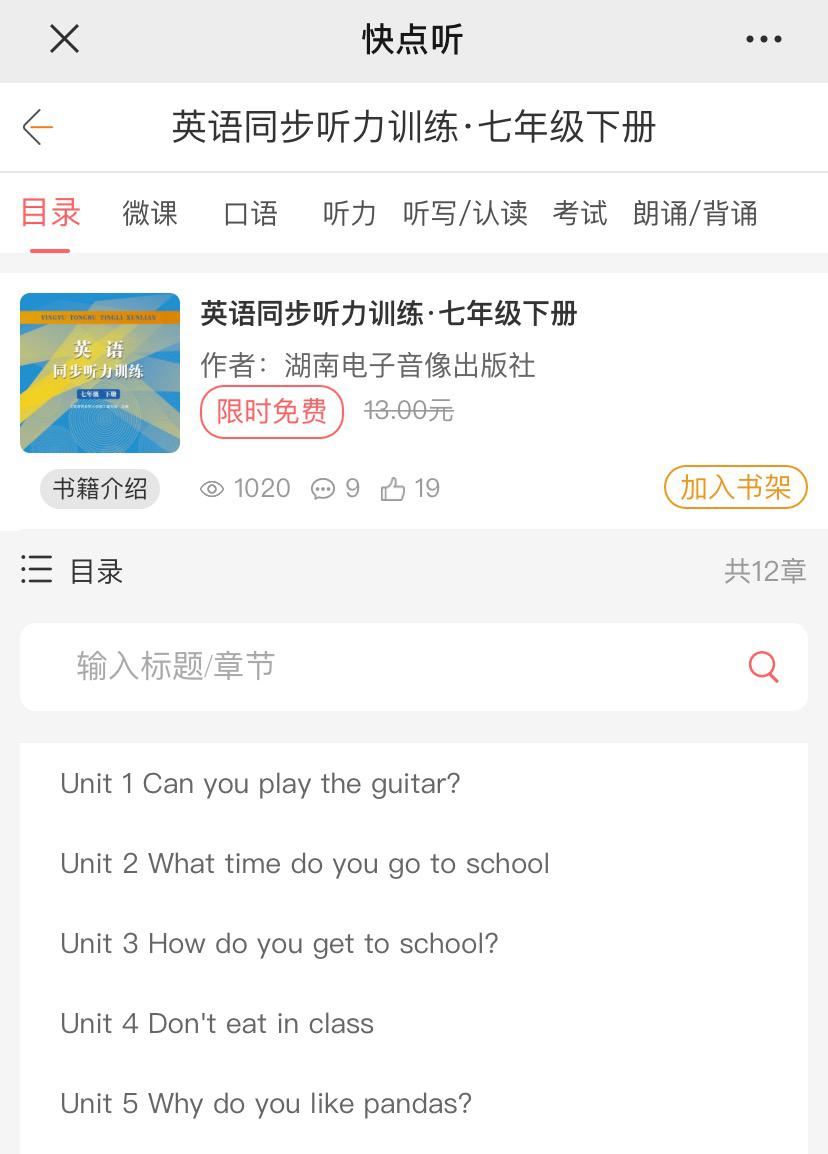The height and width of the screenshot is (1154, 828).
Task: Switch to the 微课 tab
Action: point(150,213)
